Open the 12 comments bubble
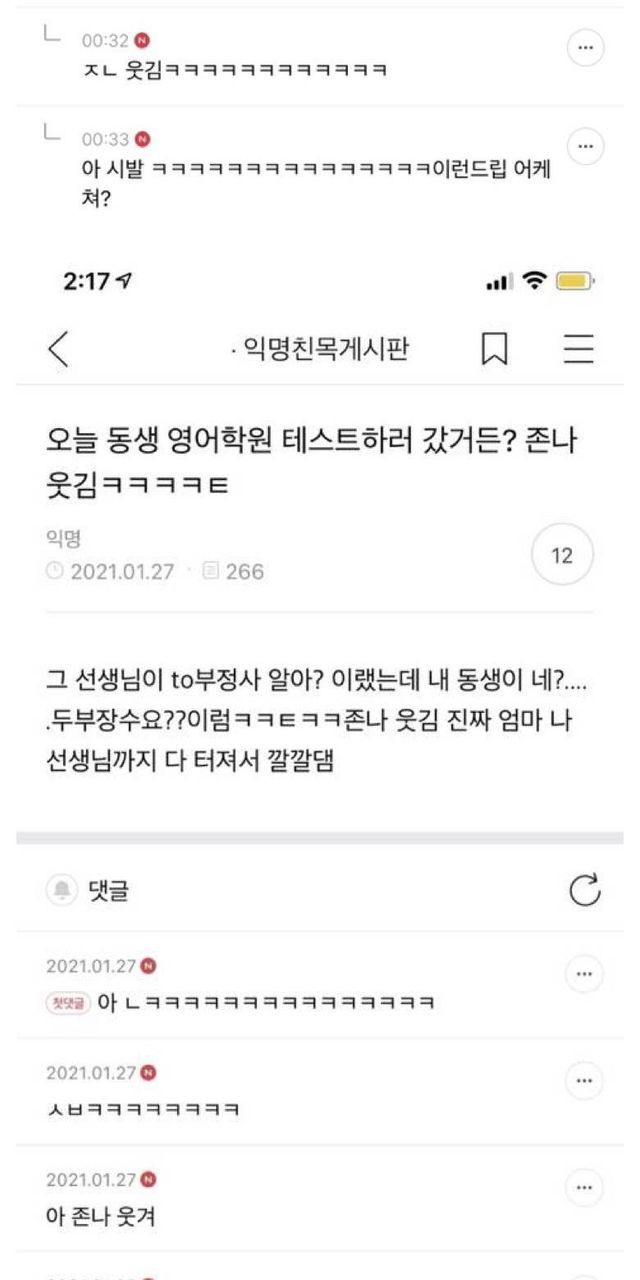Image resolution: width=640 pixels, height=1280 pixels. (562, 556)
